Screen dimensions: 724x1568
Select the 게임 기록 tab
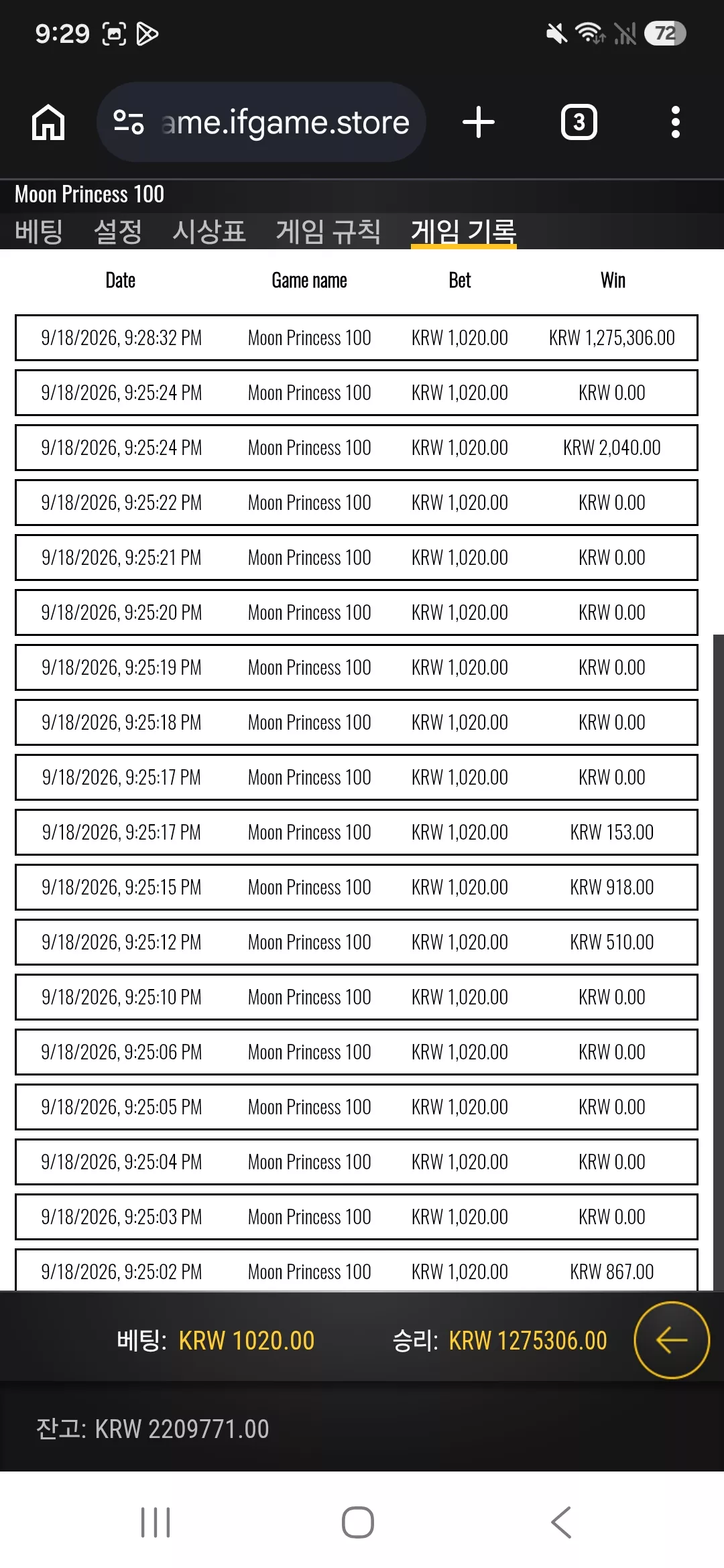coord(463,232)
